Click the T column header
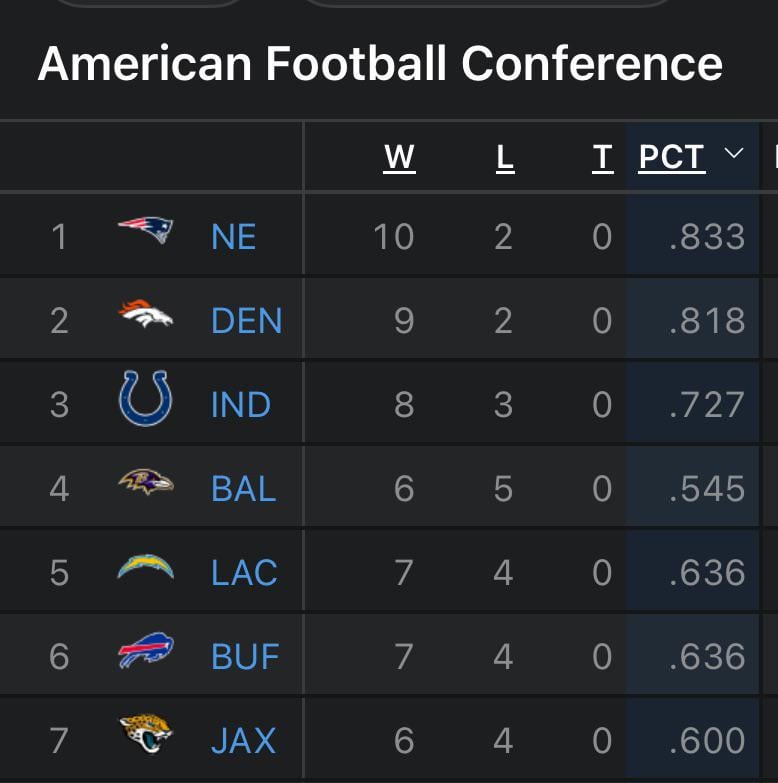The width and height of the screenshot is (778, 783). click(x=602, y=155)
